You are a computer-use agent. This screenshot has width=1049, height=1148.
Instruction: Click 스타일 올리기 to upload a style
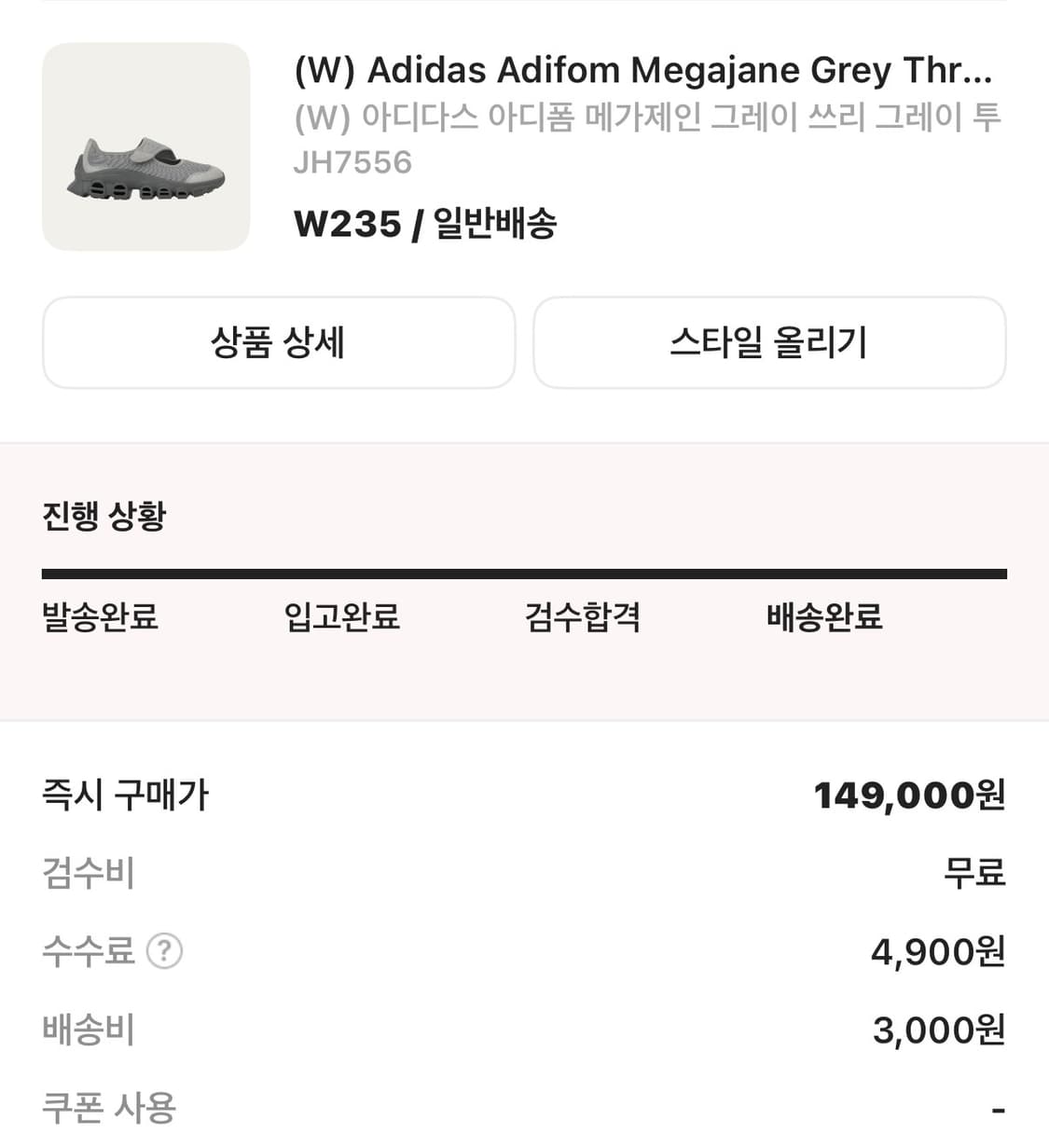(x=769, y=343)
